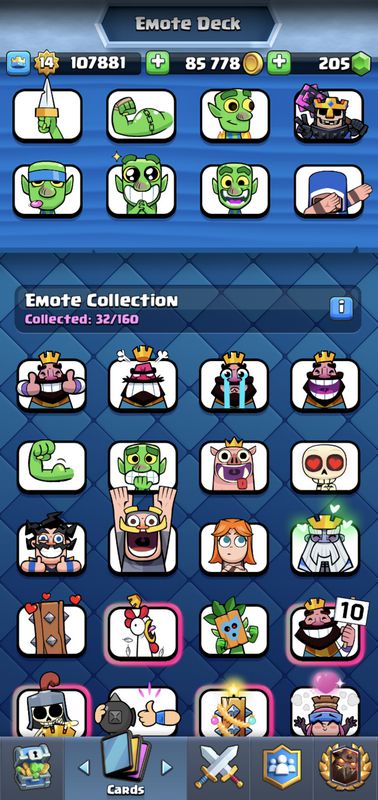
Task: Select the hog with crown emote
Action: [234, 465]
